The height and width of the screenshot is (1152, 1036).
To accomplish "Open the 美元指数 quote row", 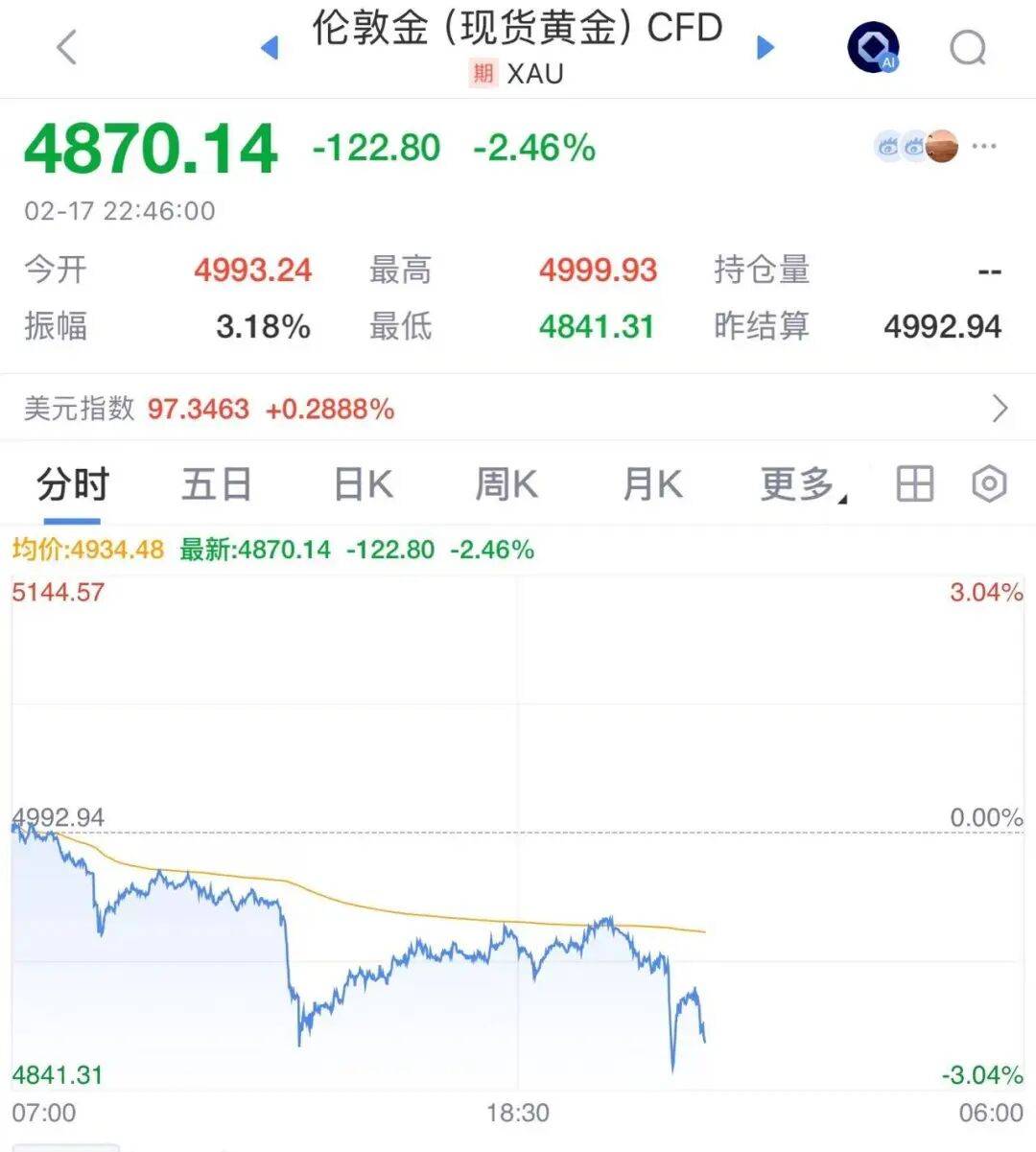I will pyautogui.click(x=518, y=409).
